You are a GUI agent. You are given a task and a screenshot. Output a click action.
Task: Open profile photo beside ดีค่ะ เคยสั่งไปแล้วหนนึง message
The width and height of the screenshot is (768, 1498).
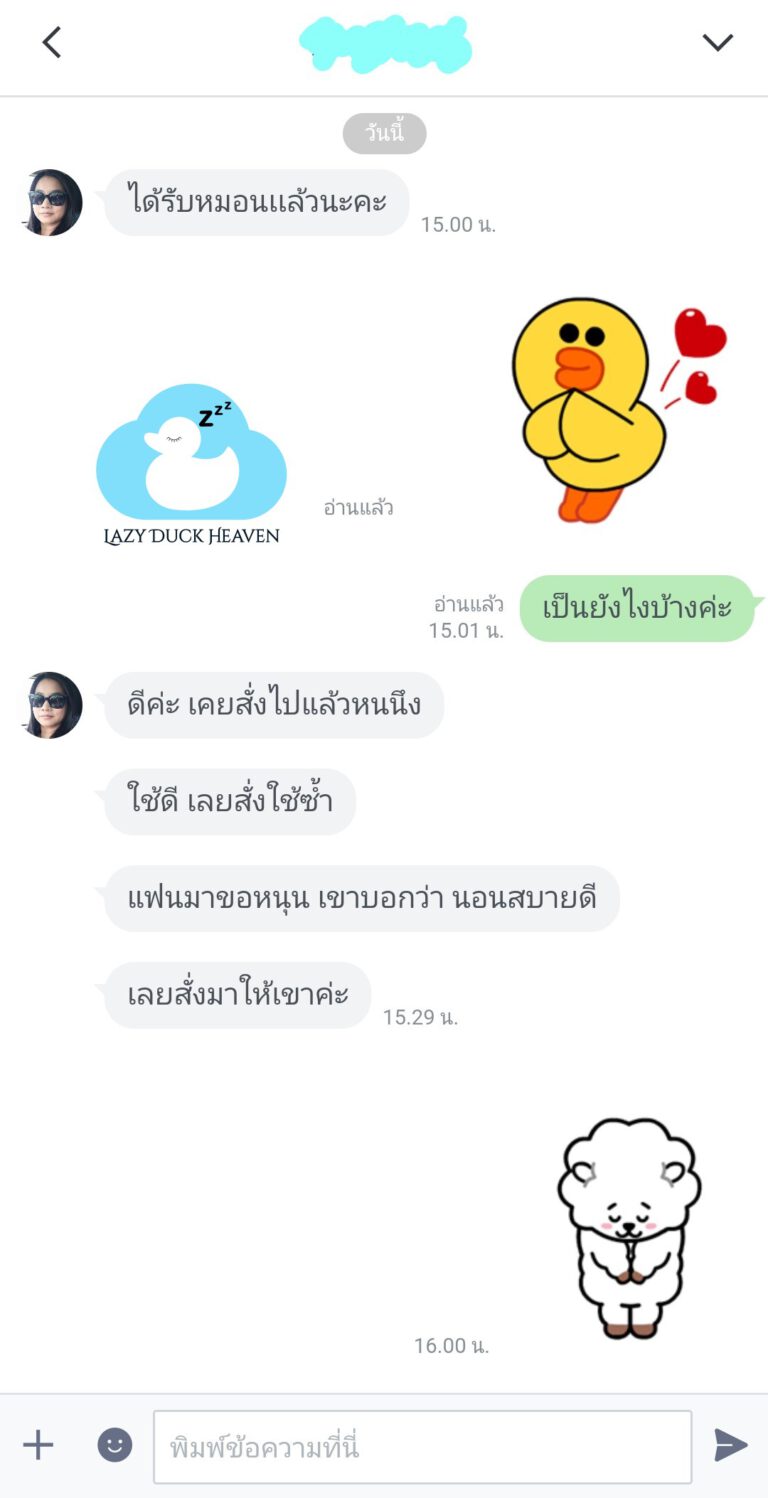pyautogui.click(x=52, y=705)
